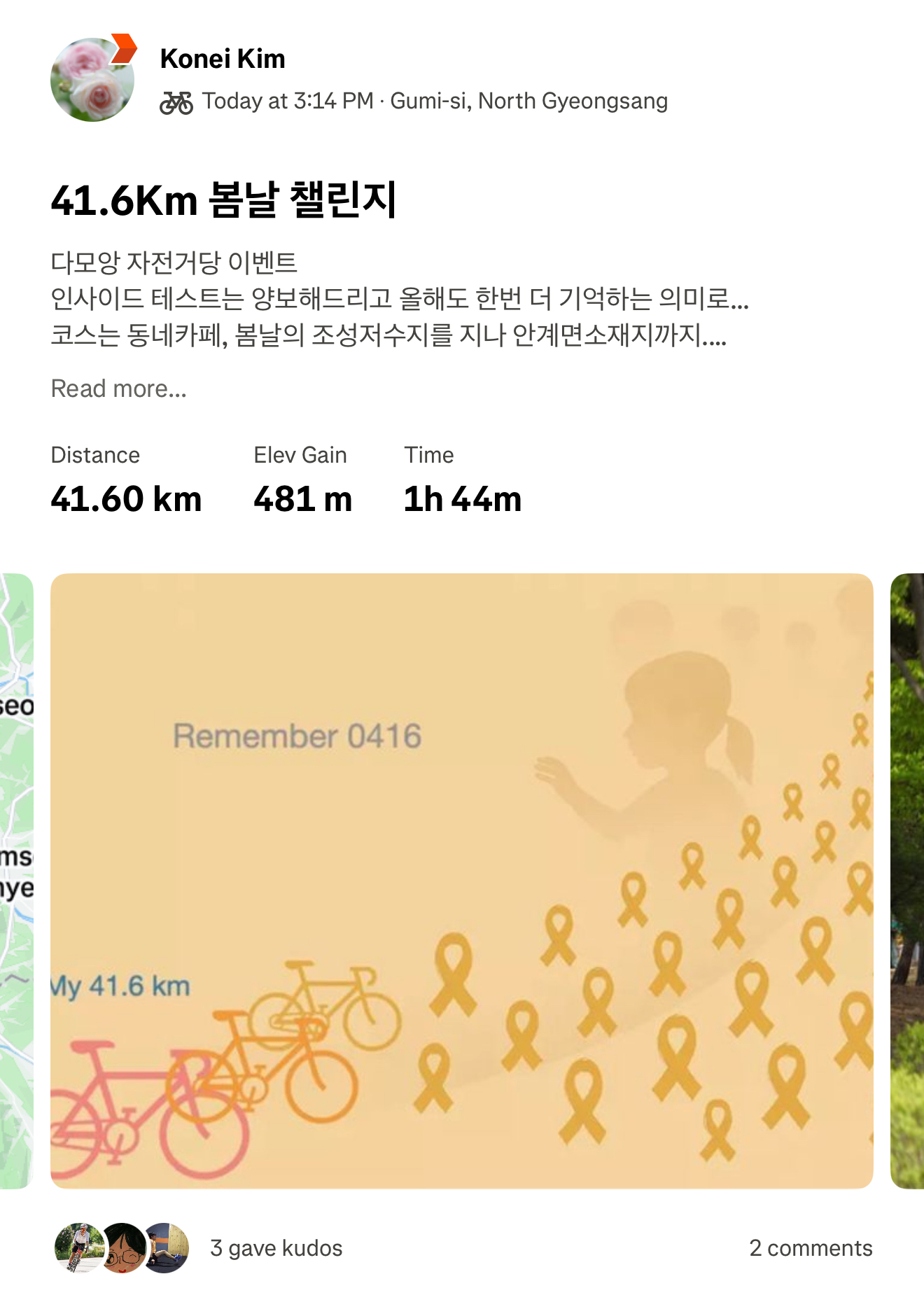View who gave kudos
Image resolution: width=924 pixels, height=1302 pixels.
[276, 1248]
